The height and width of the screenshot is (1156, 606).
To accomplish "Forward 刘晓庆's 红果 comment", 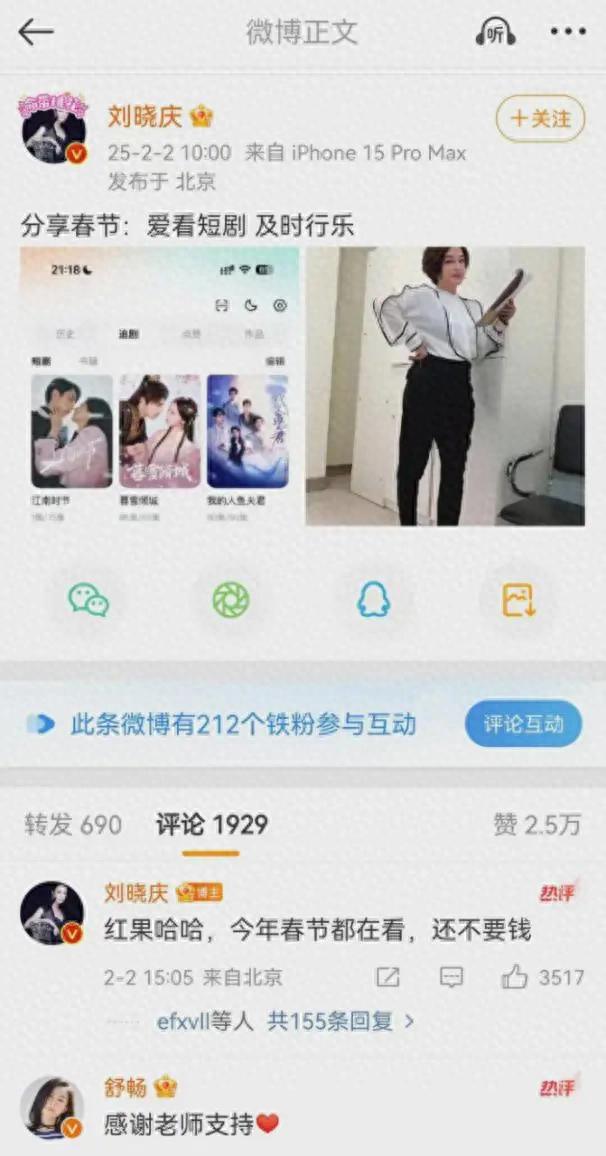I will click(388, 978).
